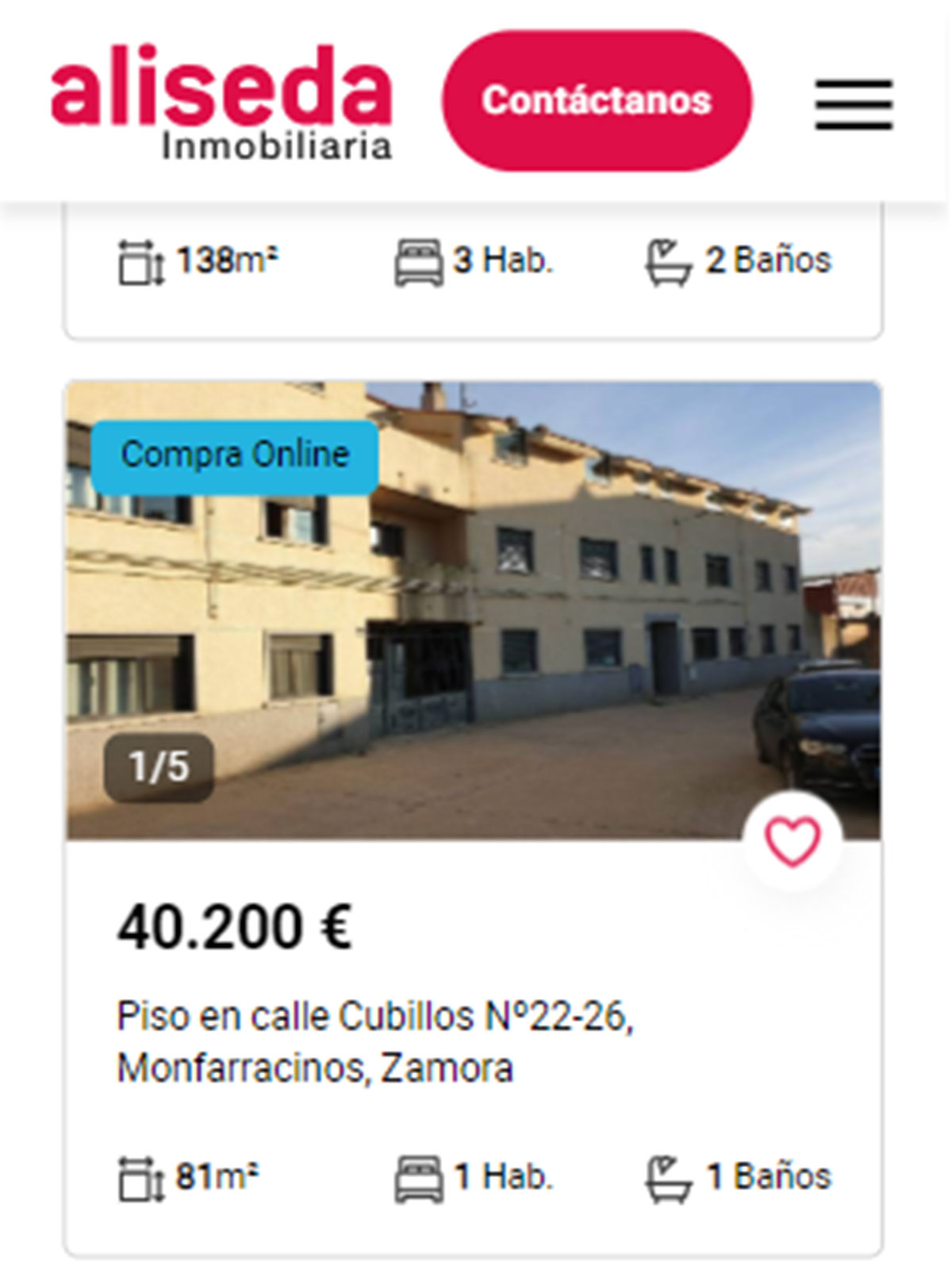The height and width of the screenshot is (1283, 952).
Task: Open the hamburger menu
Action: tap(854, 104)
